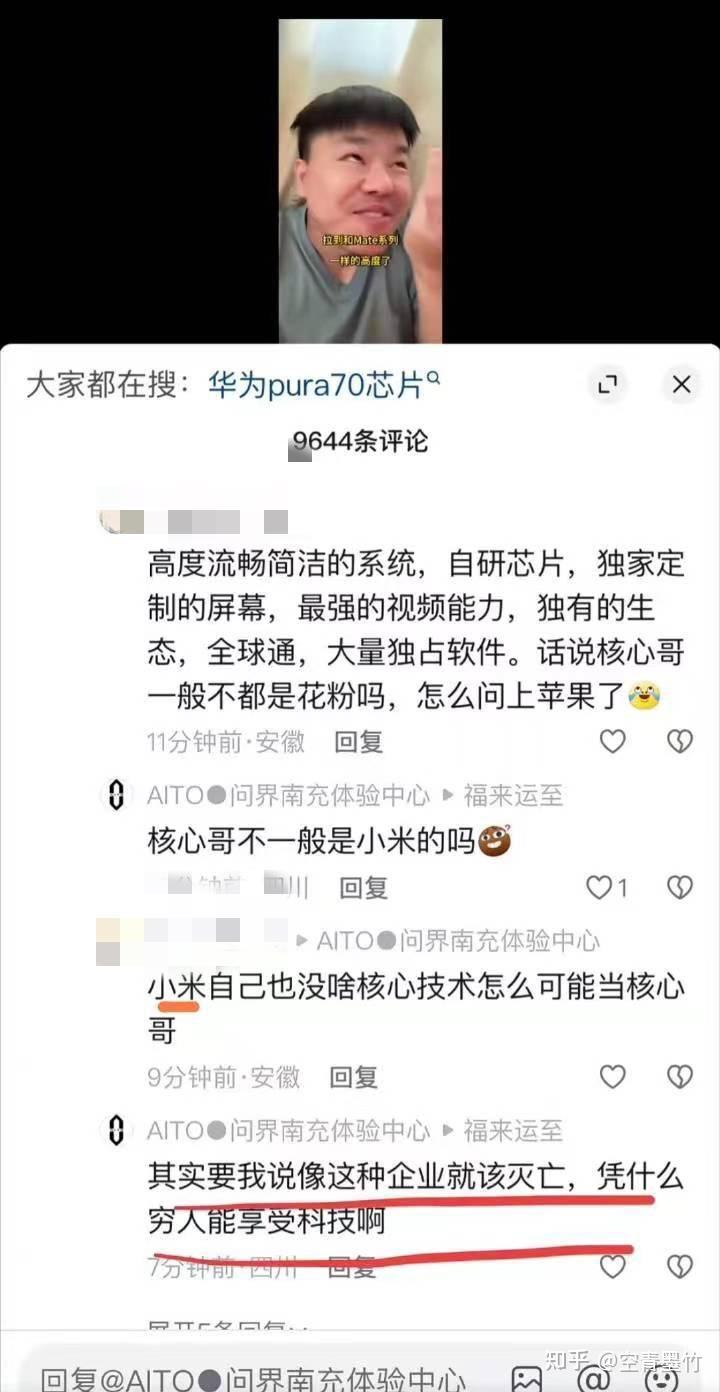Mention someone with the @ icon
The height and width of the screenshot is (1392, 720).
pyautogui.click(x=594, y=1378)
